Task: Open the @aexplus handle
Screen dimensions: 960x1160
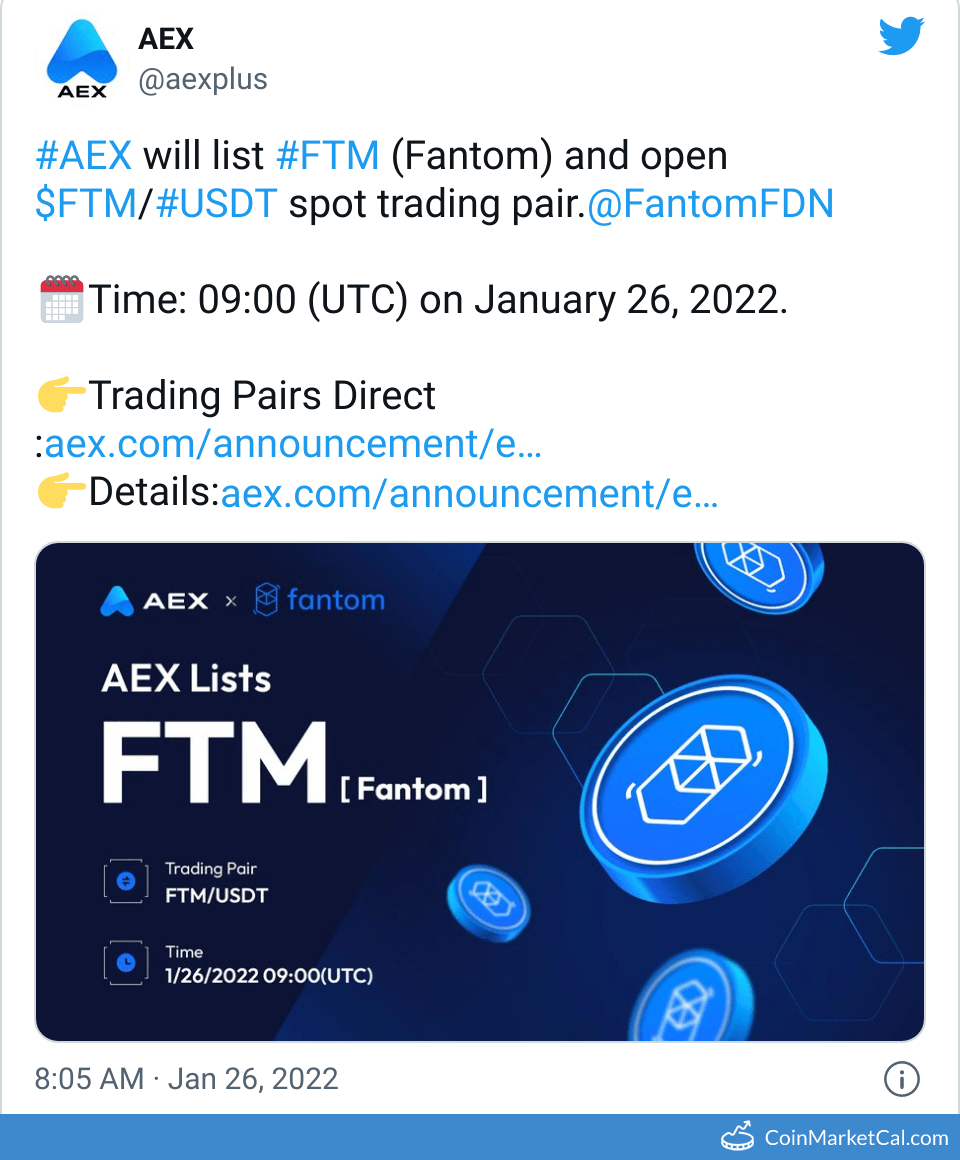Action: click(x=203, y=80)
